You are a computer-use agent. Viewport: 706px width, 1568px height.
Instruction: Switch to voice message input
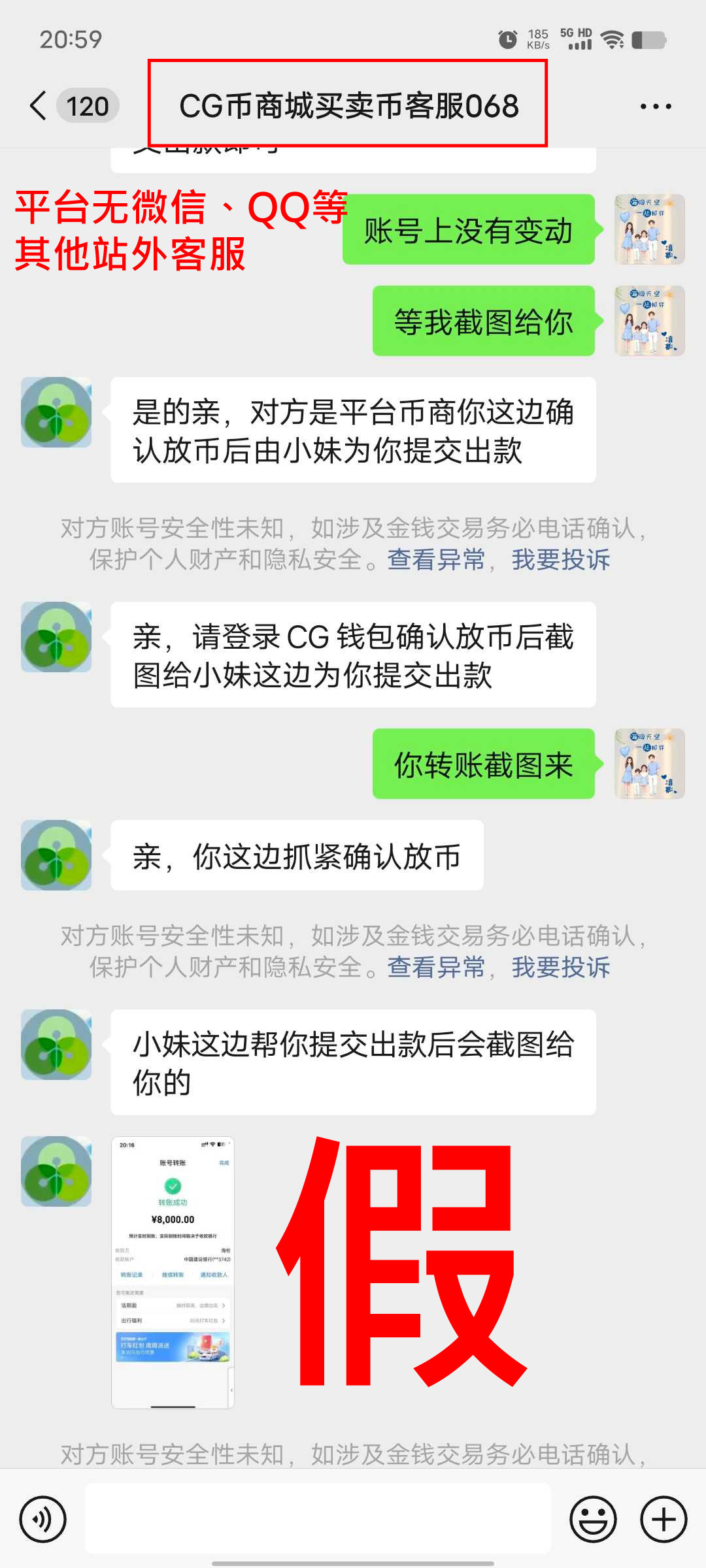click(x=43, y=1519)
